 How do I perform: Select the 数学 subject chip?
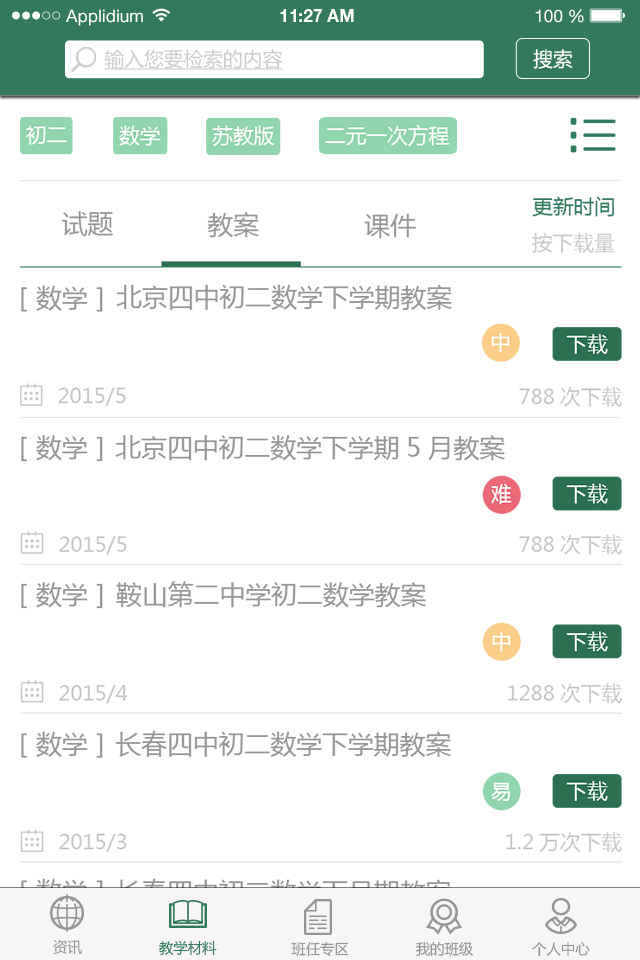click(x=140, y=136)
